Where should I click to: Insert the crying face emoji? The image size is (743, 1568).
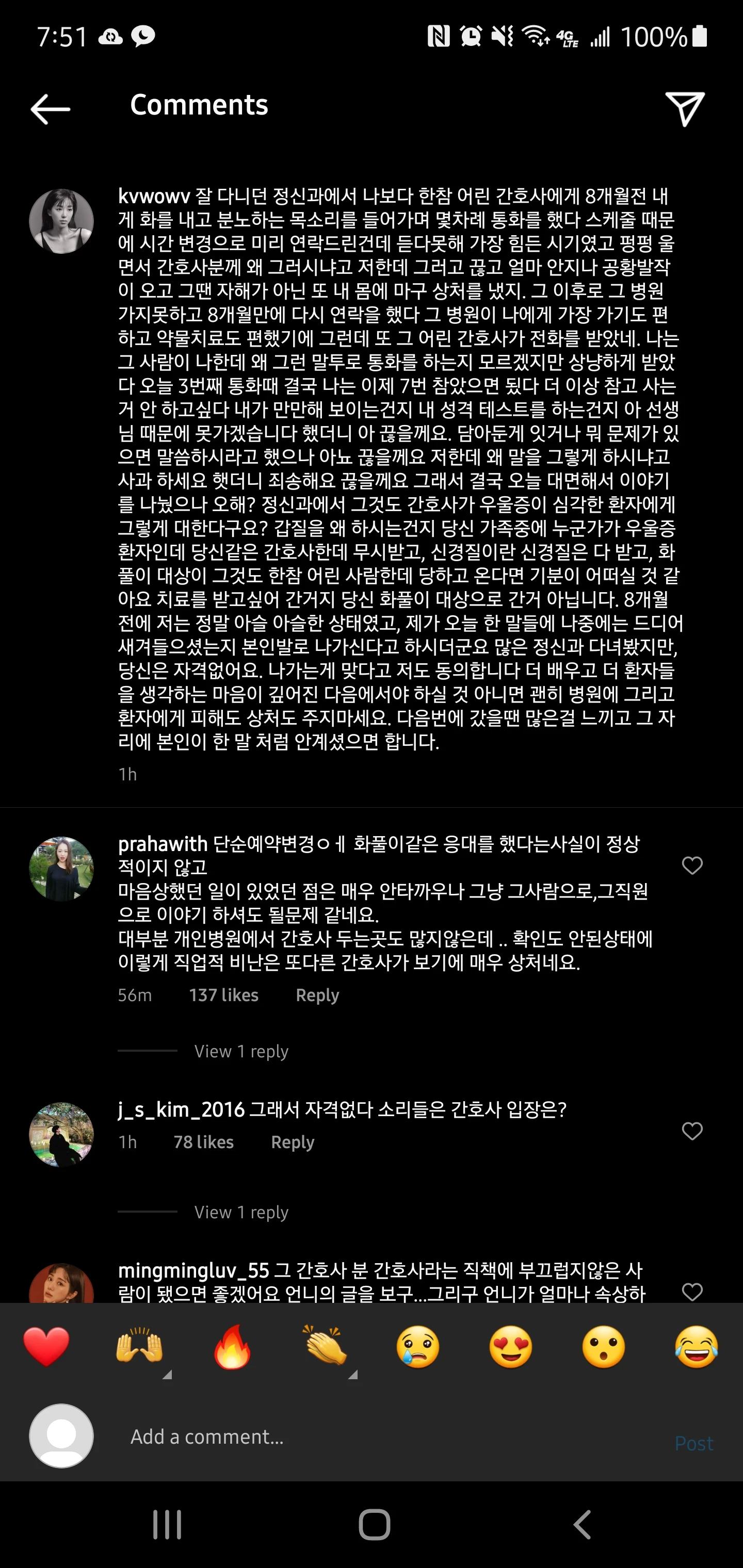[x=418, y=1347]
